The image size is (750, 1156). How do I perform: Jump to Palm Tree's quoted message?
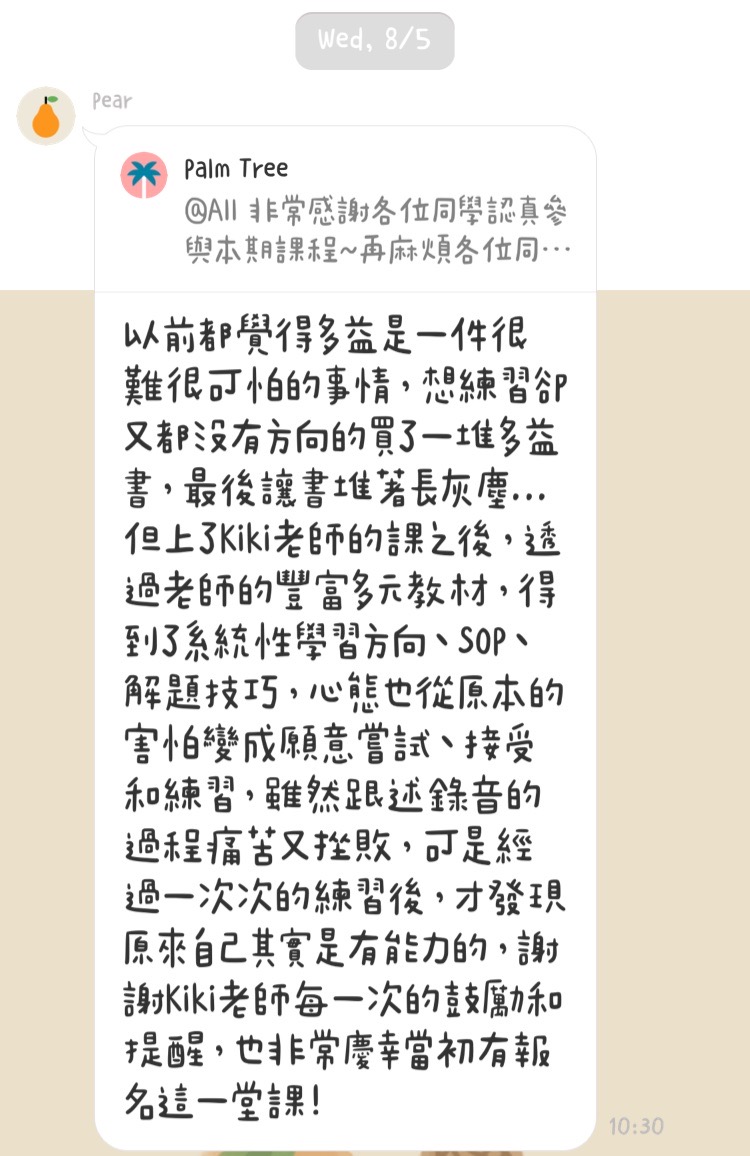345,209
